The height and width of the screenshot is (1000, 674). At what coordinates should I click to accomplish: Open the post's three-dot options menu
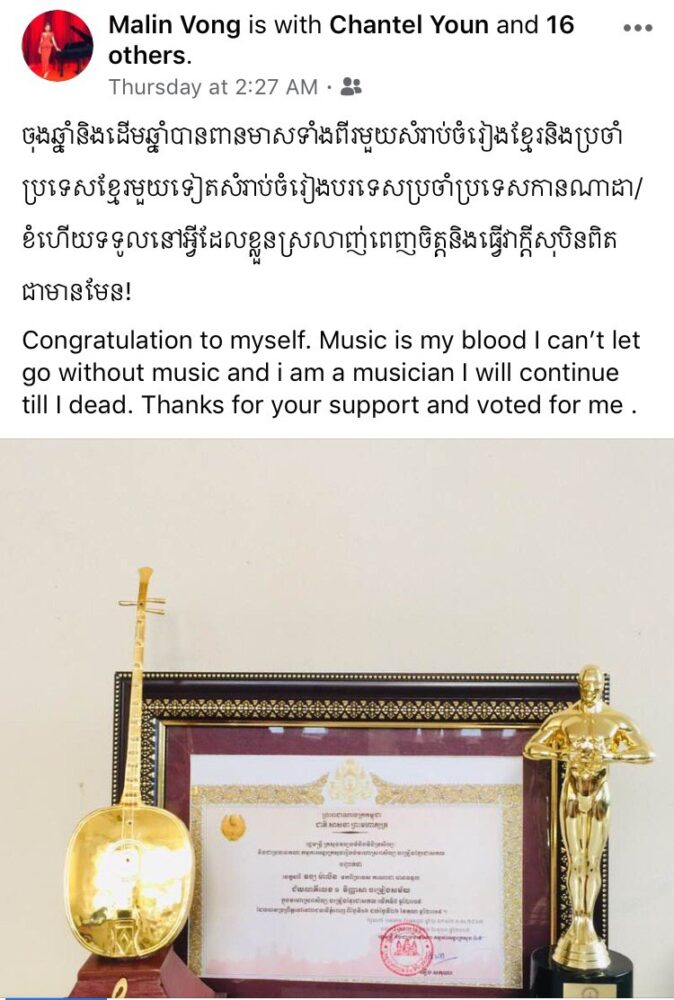(636, 28)
